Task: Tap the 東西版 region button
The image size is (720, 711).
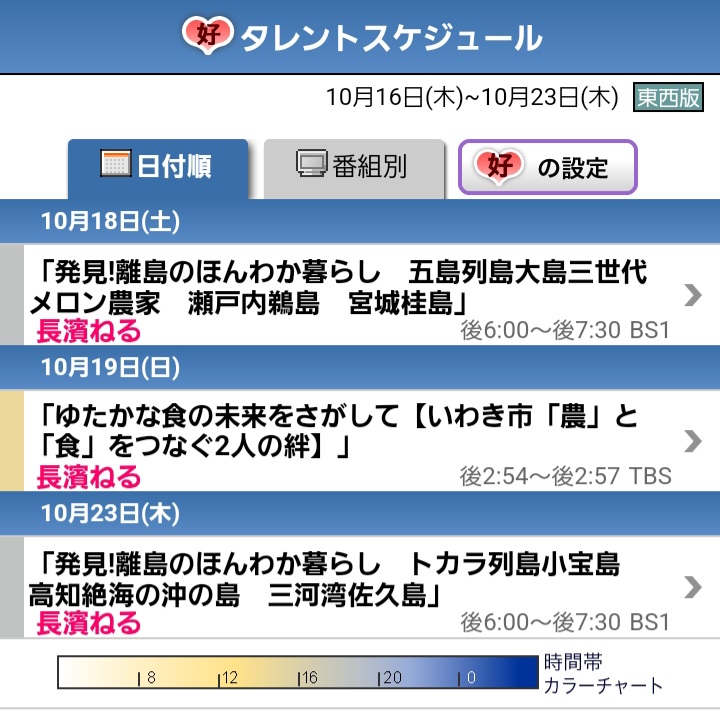Action: [x=669, y=97]
